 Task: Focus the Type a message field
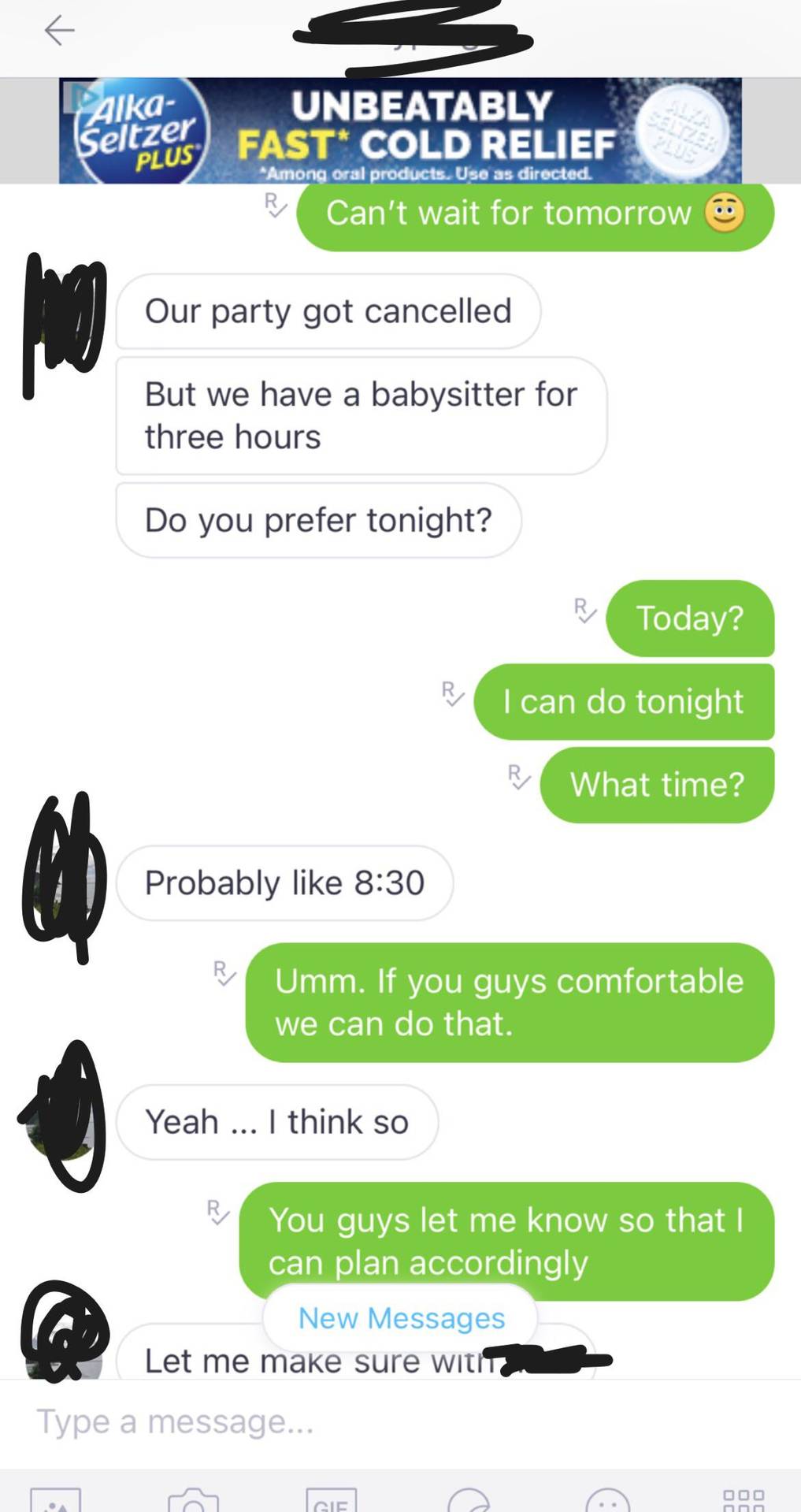400,1422
